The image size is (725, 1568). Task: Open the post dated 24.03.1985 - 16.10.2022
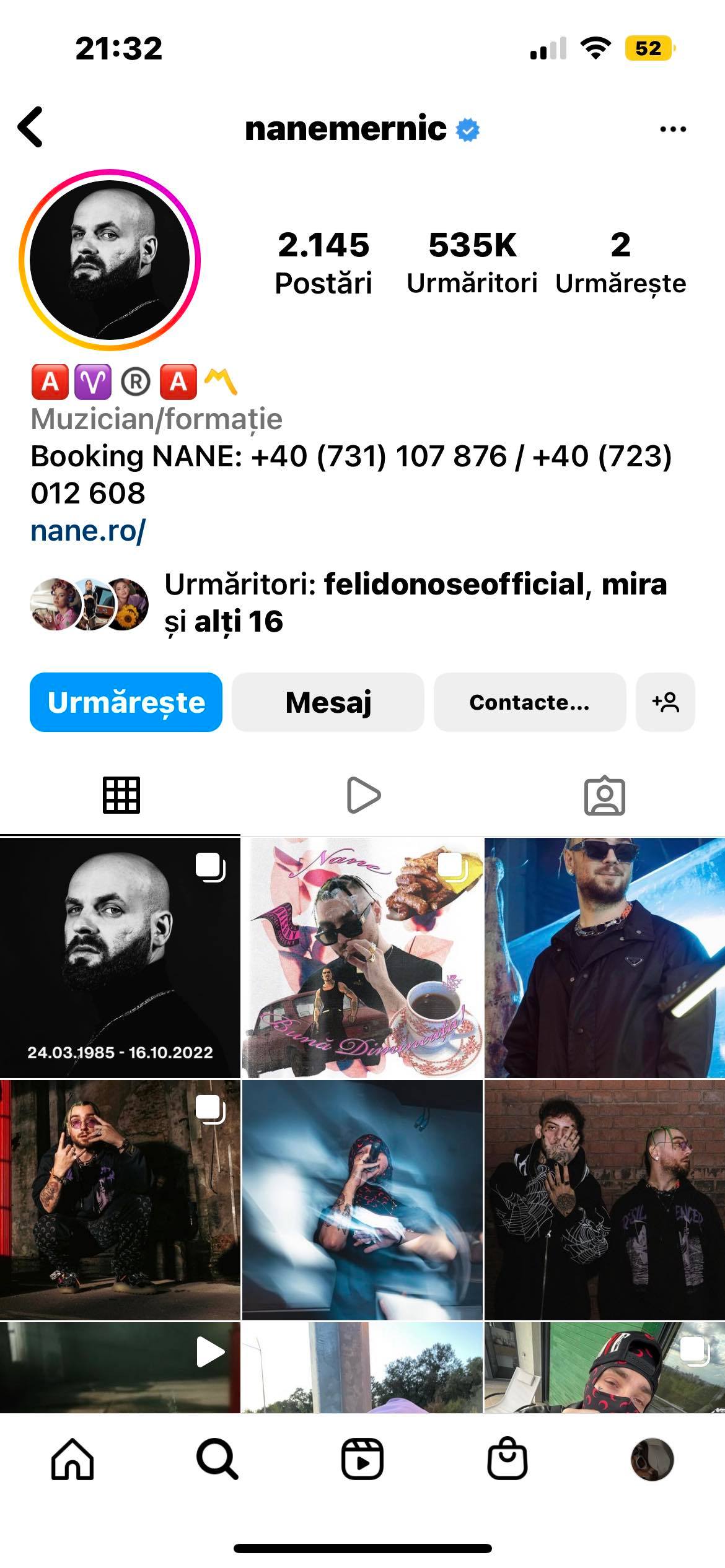(120, 957)
